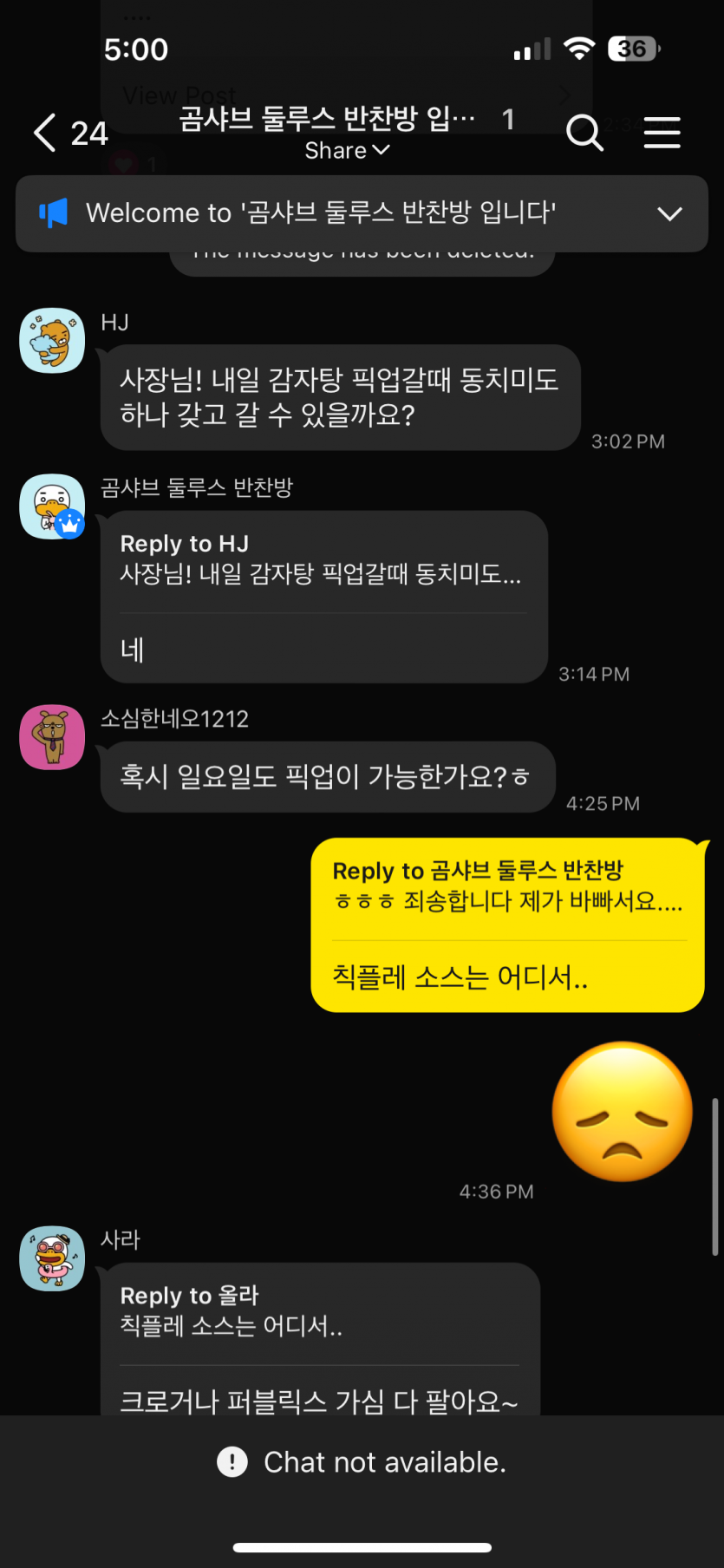The width and height of the screenshot is (724, 1568).
Task: Go back to the chat list
Action: click(45, 133)
